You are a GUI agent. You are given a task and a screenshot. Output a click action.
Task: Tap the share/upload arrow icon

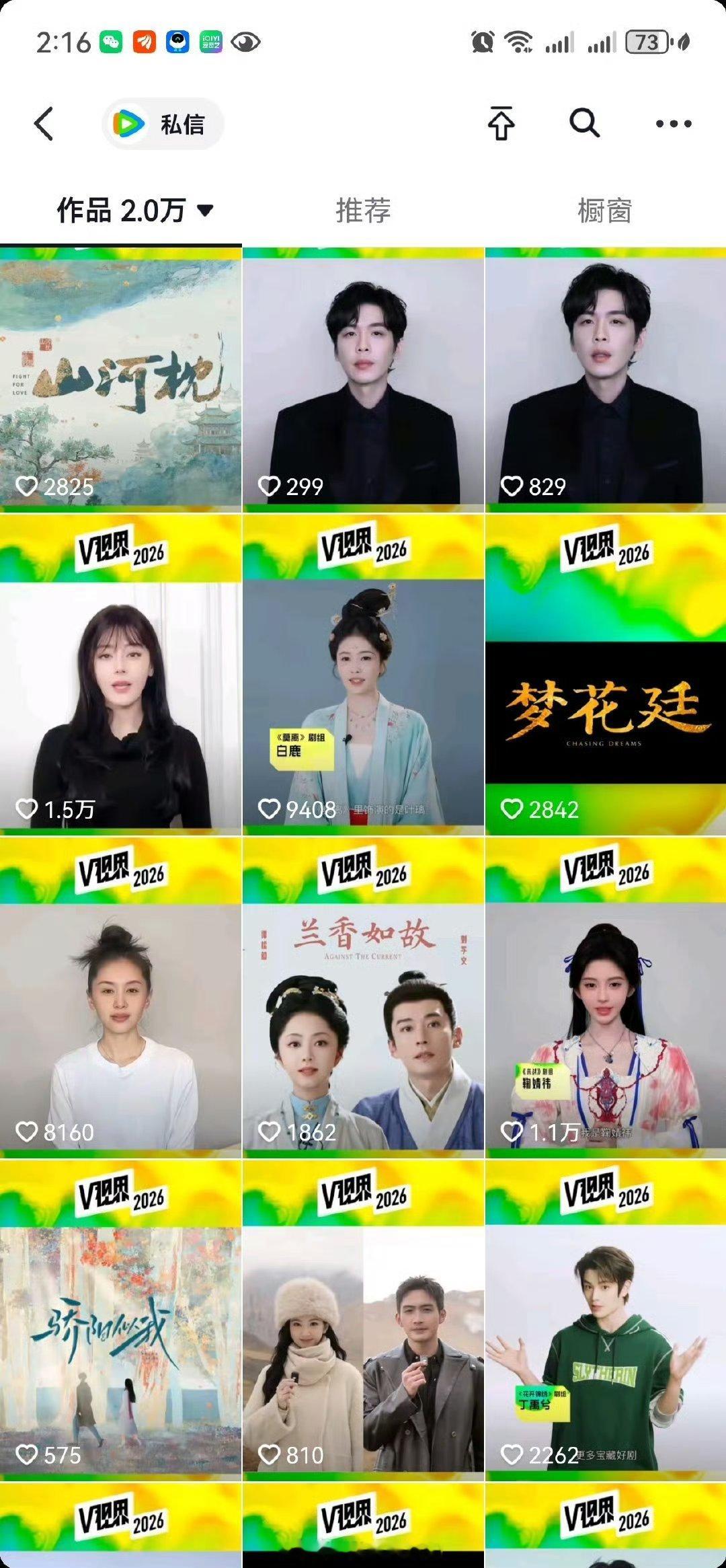501,123
